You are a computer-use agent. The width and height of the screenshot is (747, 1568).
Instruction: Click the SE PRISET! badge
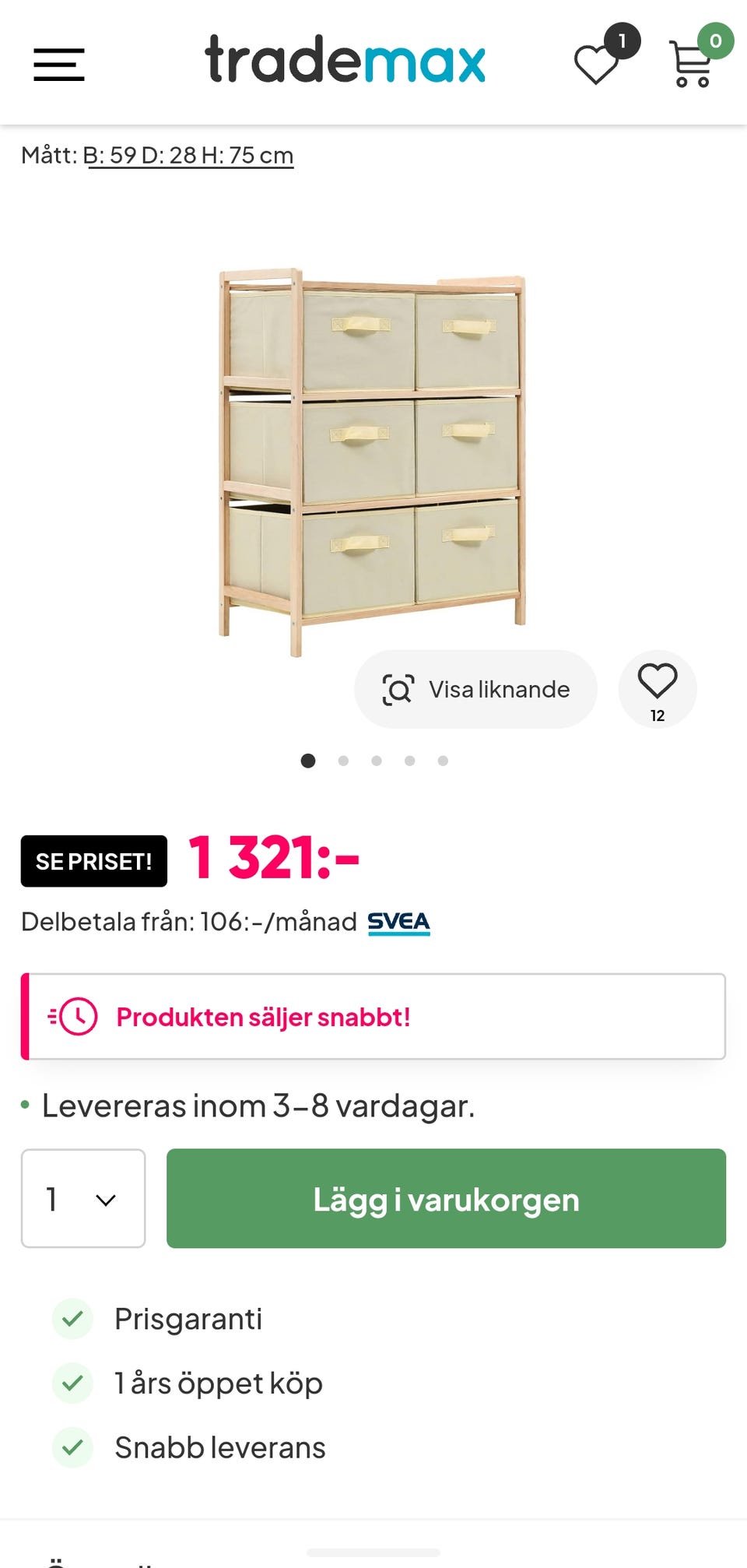pos(93,860)
